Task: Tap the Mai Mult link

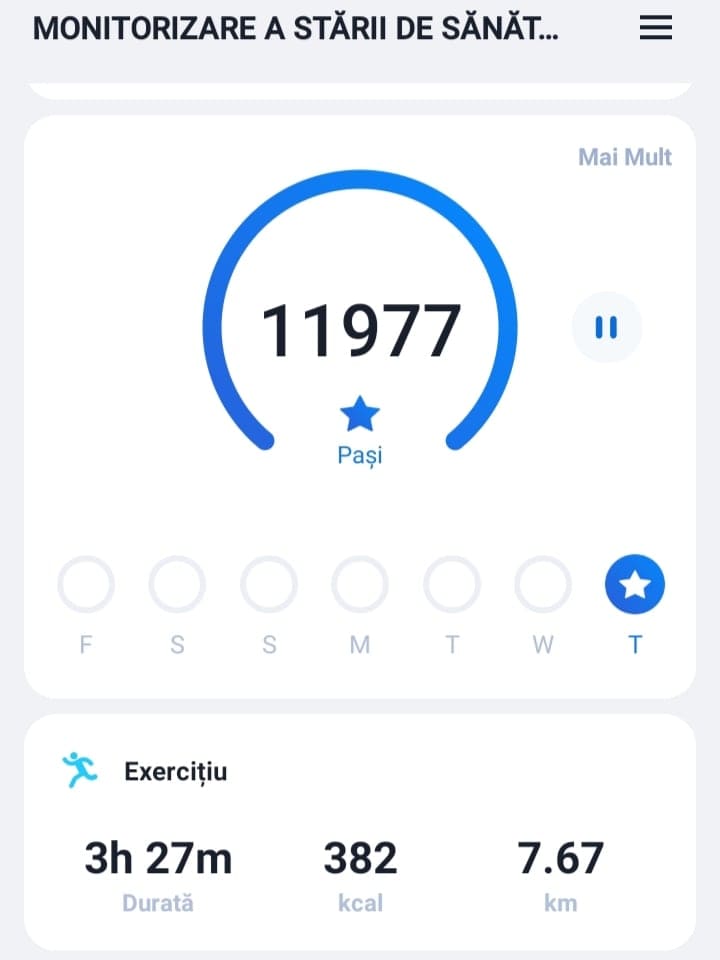Action: (624, 157)
